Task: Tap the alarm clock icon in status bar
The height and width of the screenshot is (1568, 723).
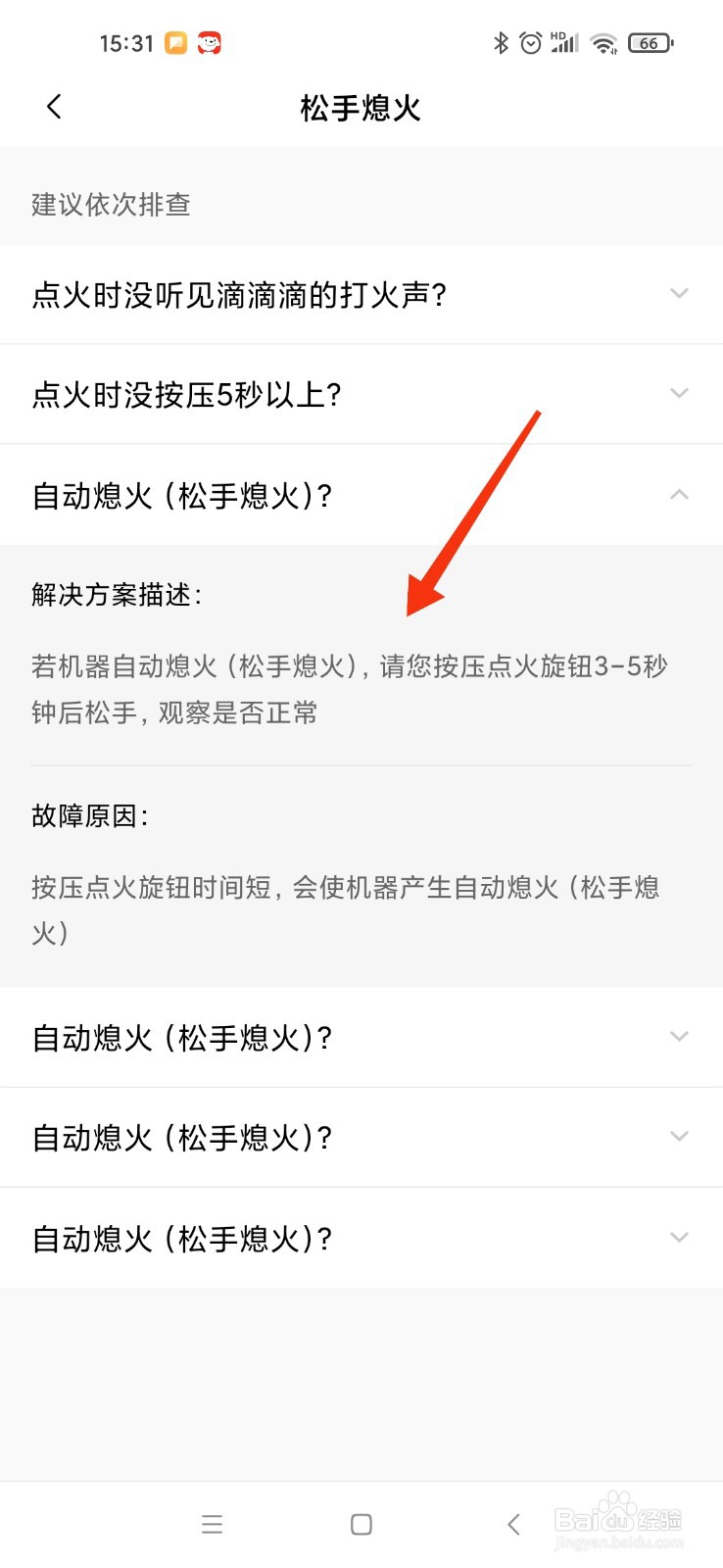Action: click(x=531, y=42)
